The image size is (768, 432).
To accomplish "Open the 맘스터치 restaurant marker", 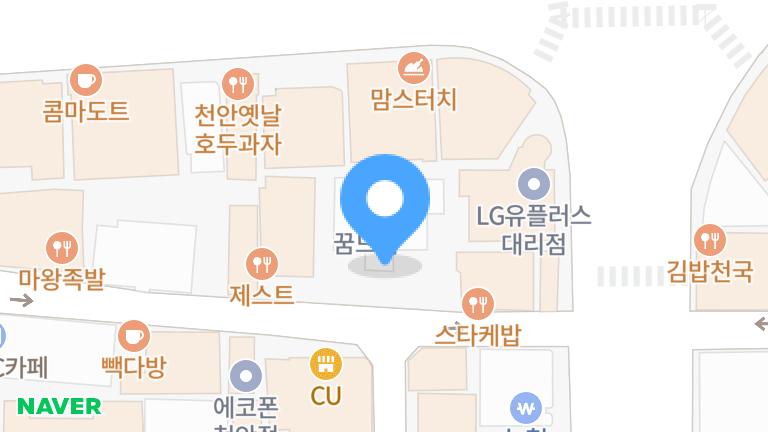I will coord(413,69).
